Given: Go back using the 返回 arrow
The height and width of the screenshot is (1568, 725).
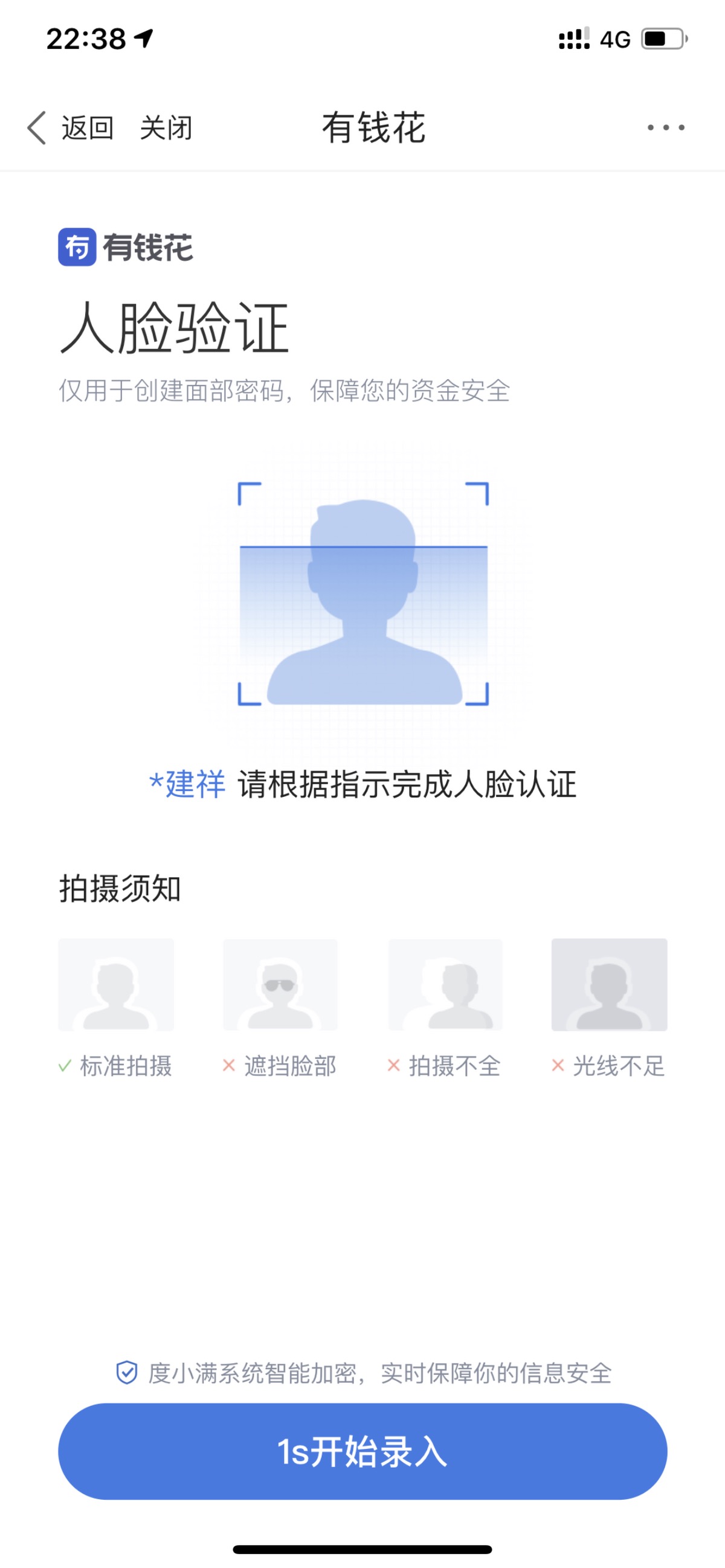Looking at the screenshot, I should (x=70, y=128).
